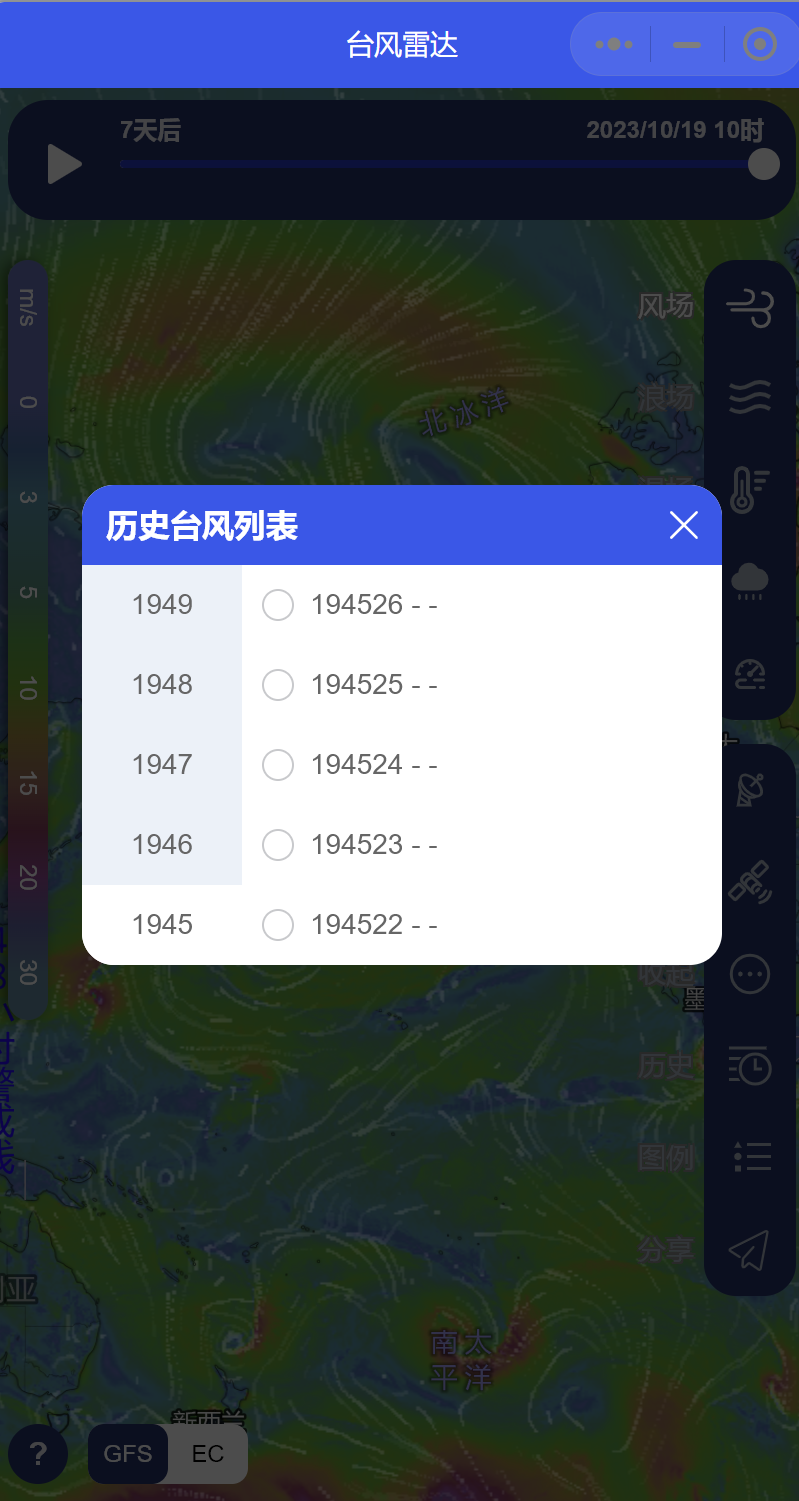This screenshot has height=1501, width=799.
Task: Choose typhoon 194524
Action: (278, 765)
